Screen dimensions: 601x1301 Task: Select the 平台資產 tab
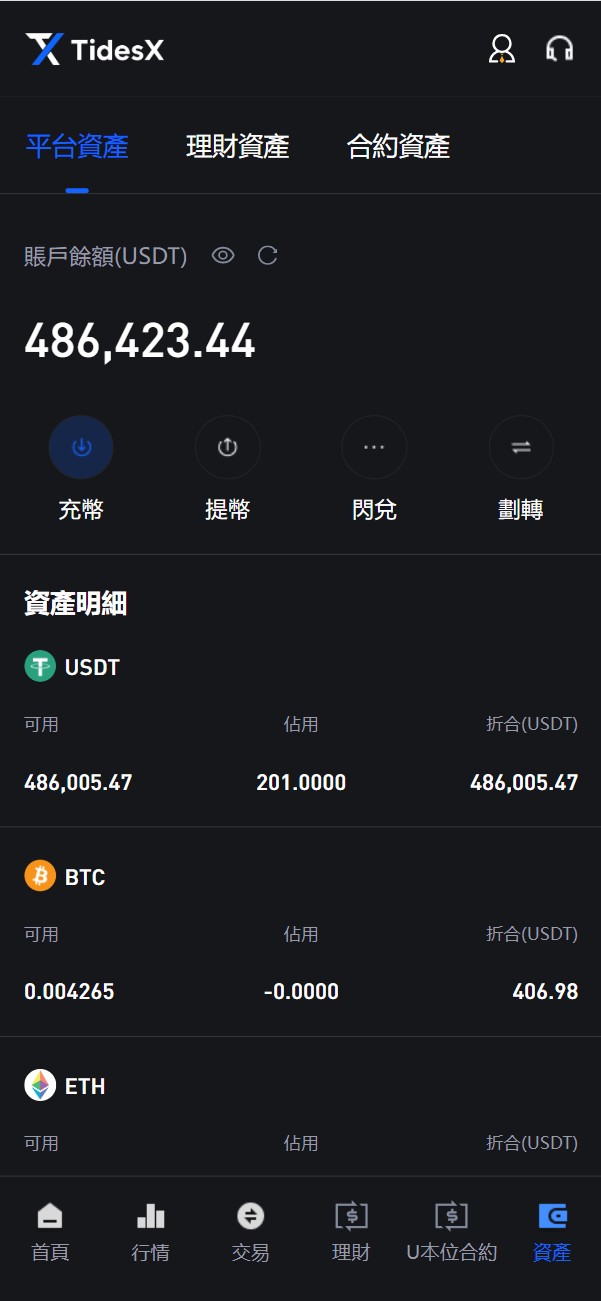click(77, 146)
